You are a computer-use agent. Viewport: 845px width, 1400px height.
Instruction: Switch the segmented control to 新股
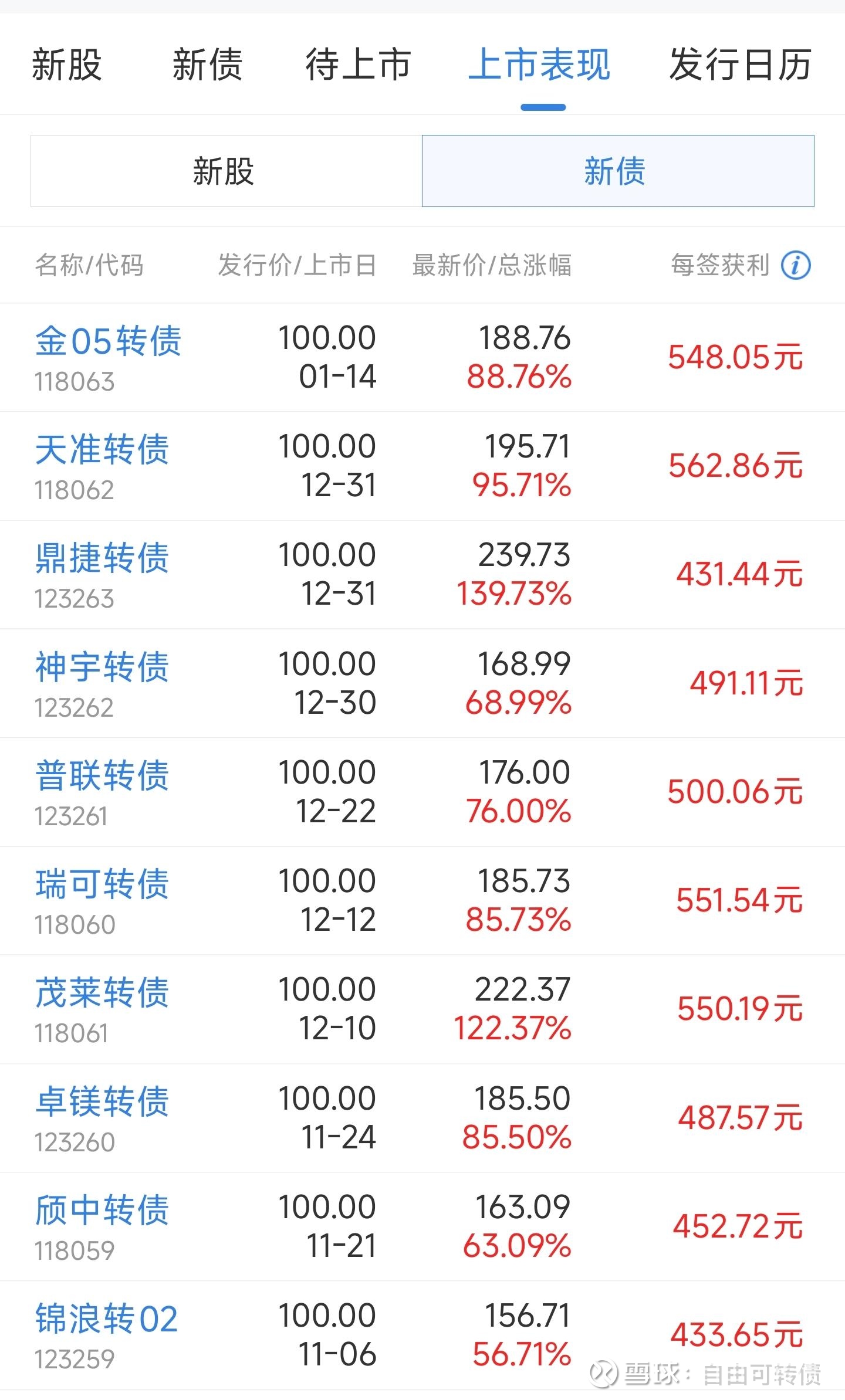pyautogui.click(x=226, y=171)
